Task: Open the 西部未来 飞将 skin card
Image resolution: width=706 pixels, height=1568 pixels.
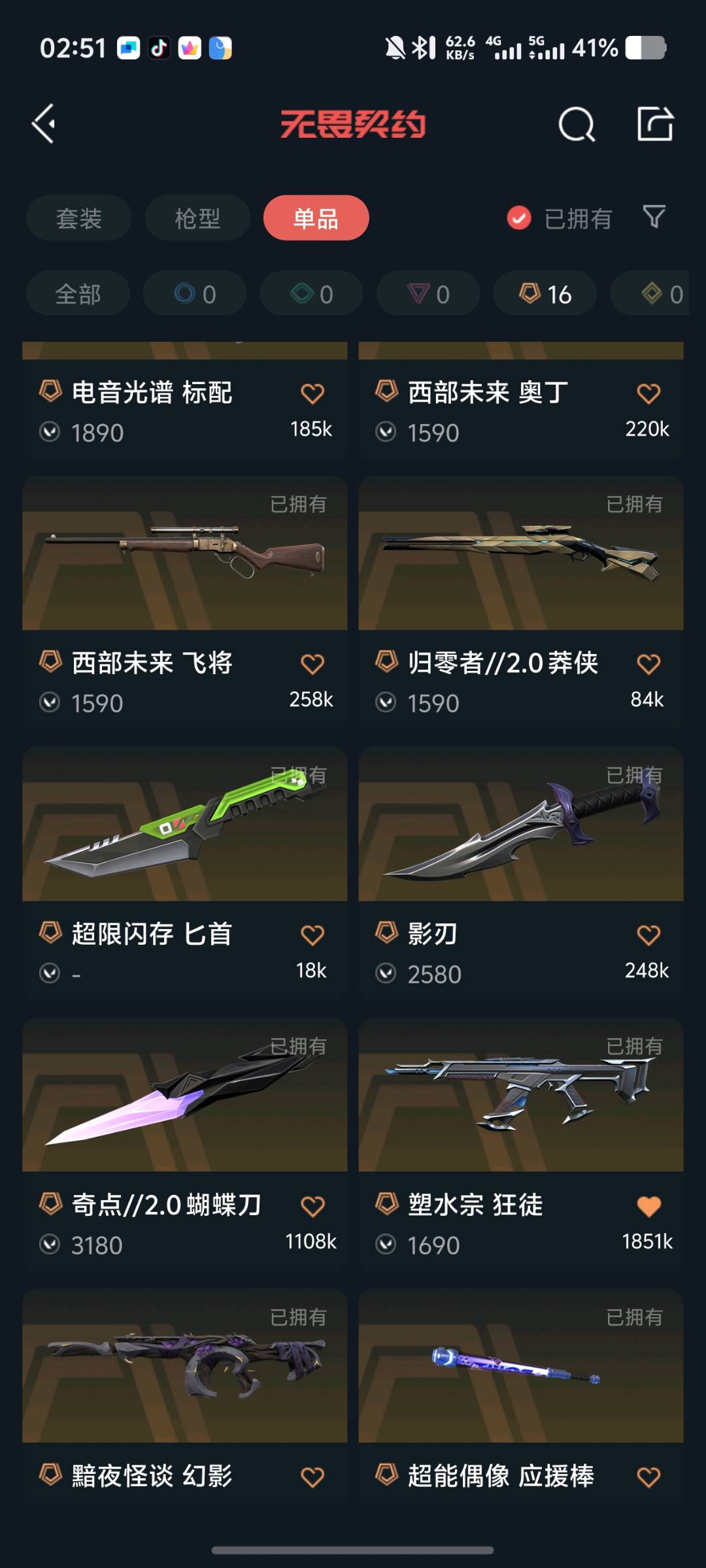Action: 185,603
